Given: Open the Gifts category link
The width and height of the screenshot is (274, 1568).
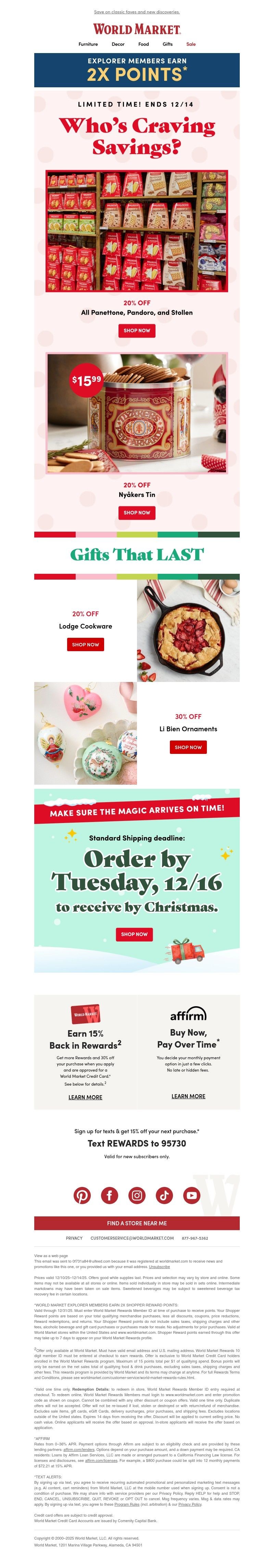Looking at the screenshot, I should click(167, 44).
